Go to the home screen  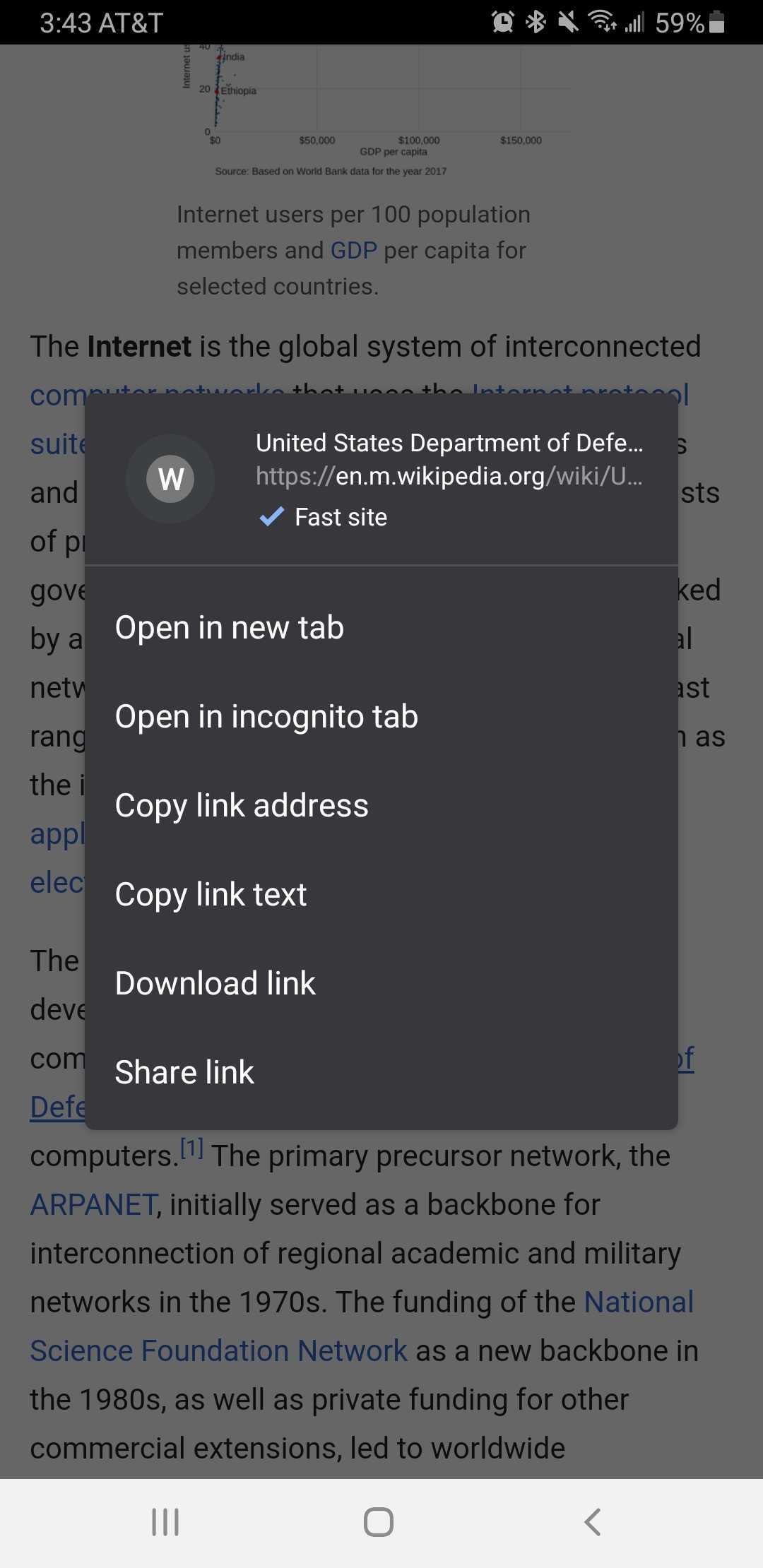[379, 1522]
